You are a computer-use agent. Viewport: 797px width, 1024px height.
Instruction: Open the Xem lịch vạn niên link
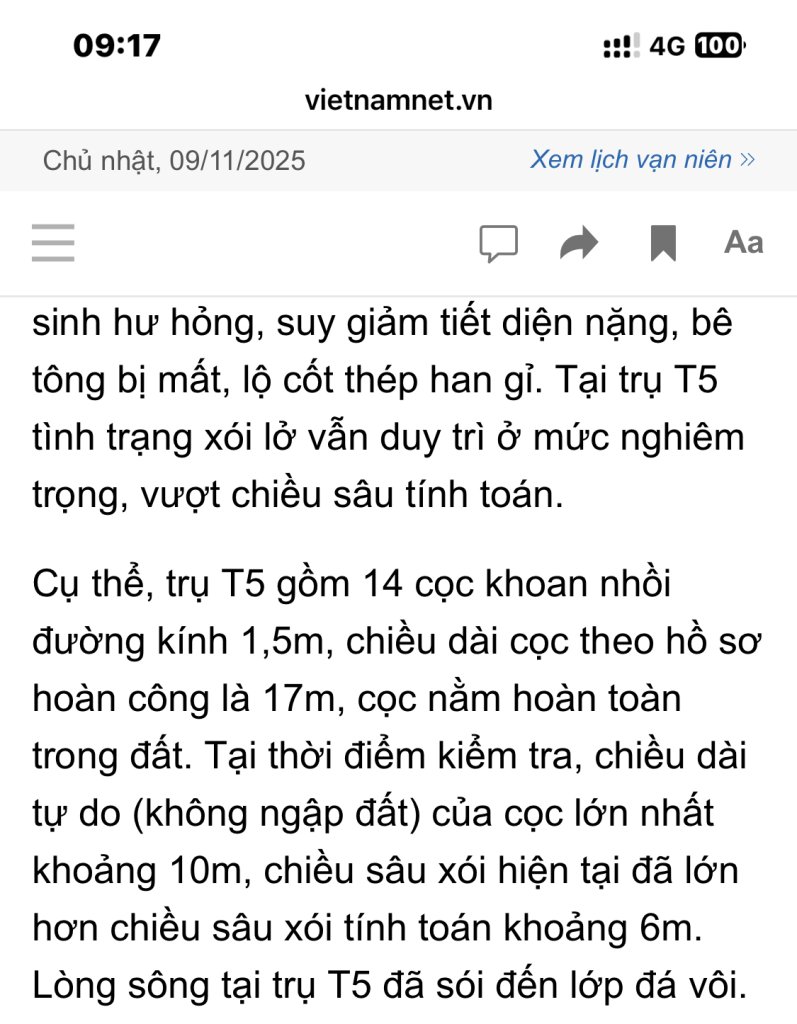(x=641, y=160)
